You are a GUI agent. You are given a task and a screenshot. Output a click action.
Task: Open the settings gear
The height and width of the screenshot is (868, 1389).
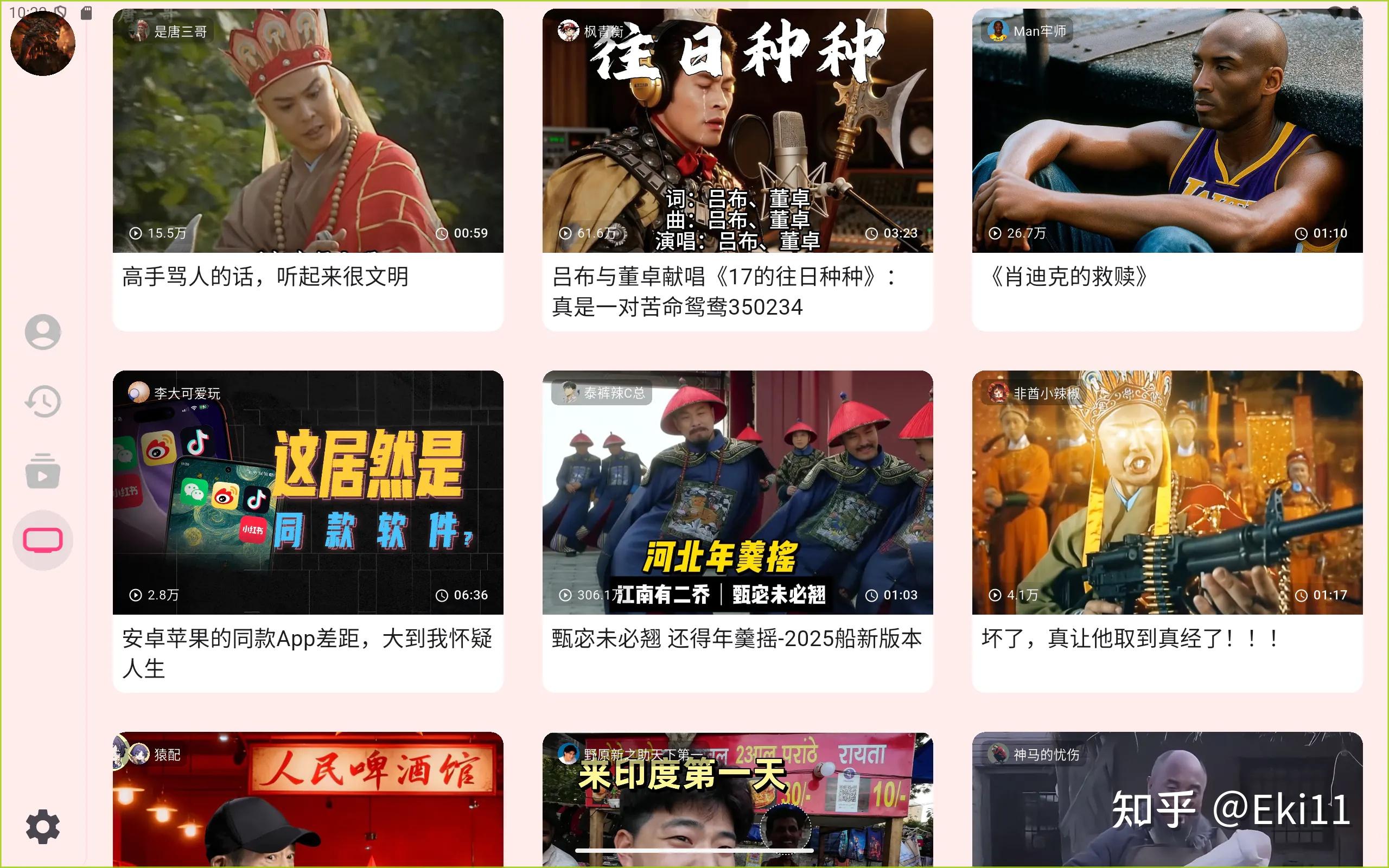click(x=42, y=827)
